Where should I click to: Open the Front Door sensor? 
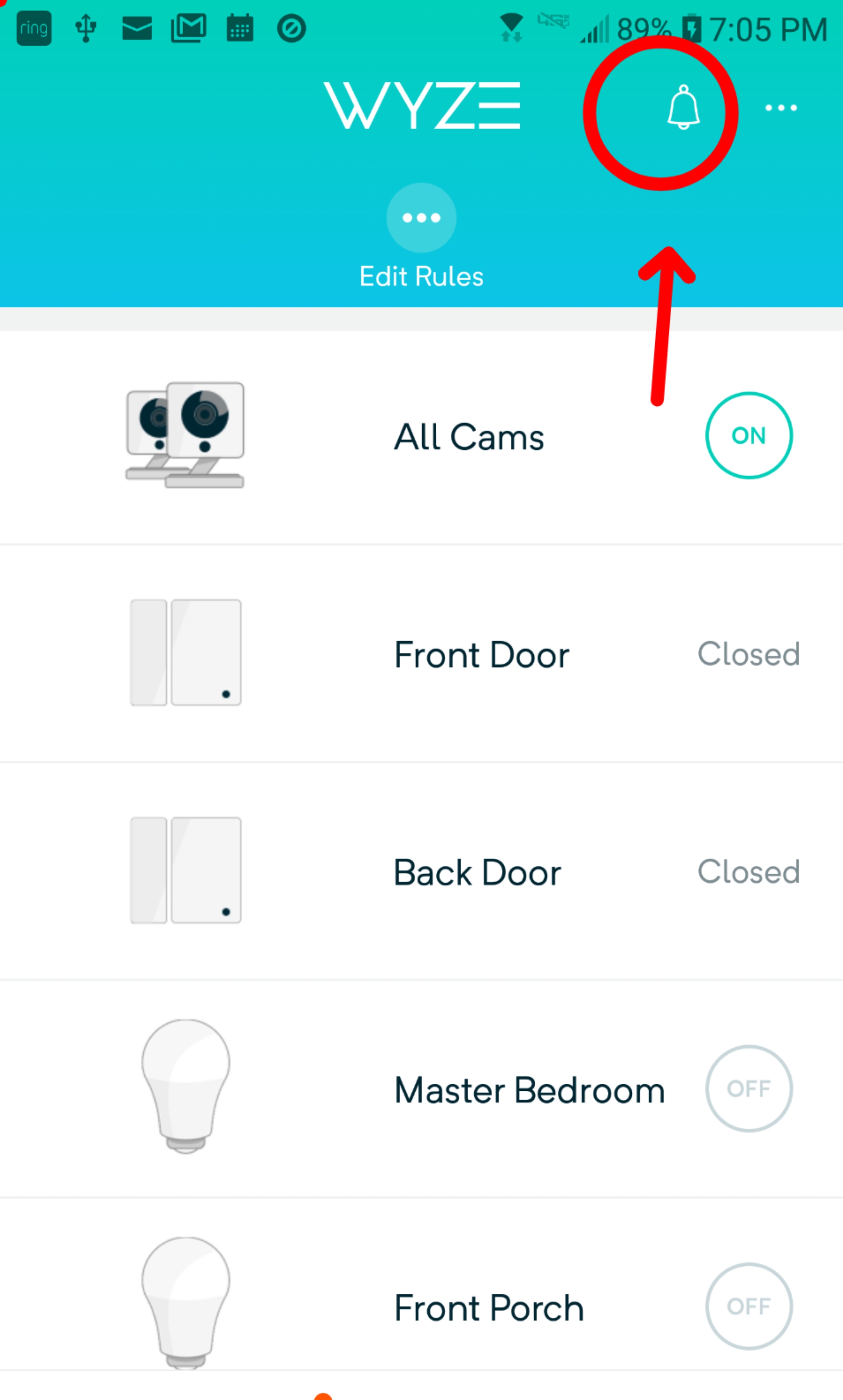(x=481, y=654)
